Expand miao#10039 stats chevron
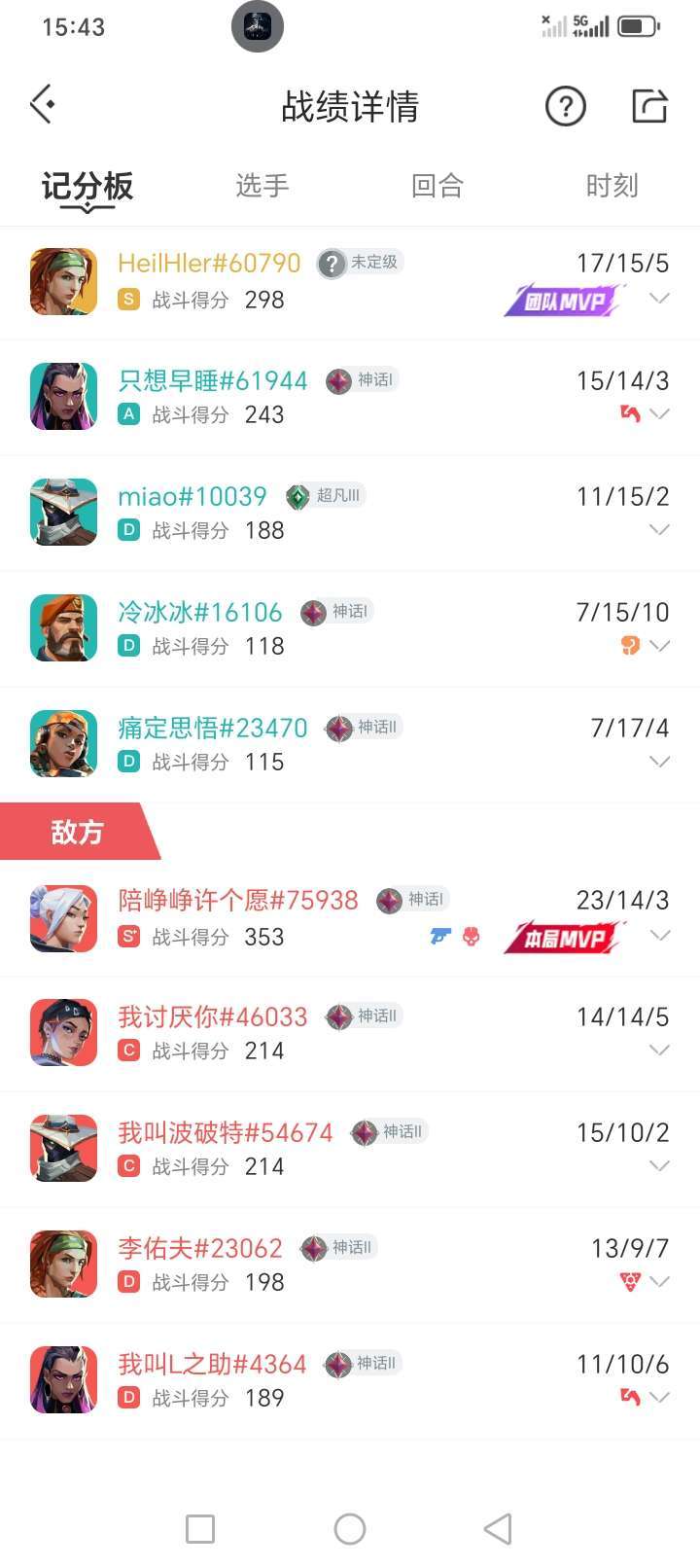The image size is (700, 1568). click(659, 529)
